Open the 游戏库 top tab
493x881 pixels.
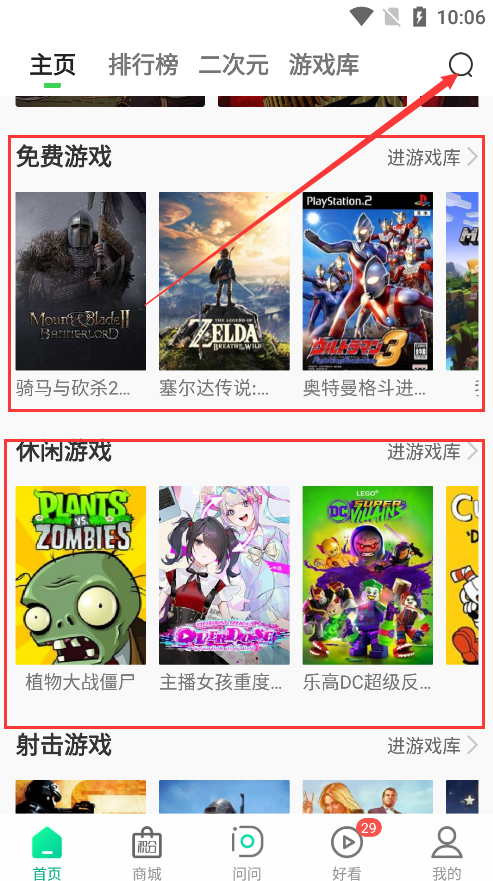coord(324,65)
